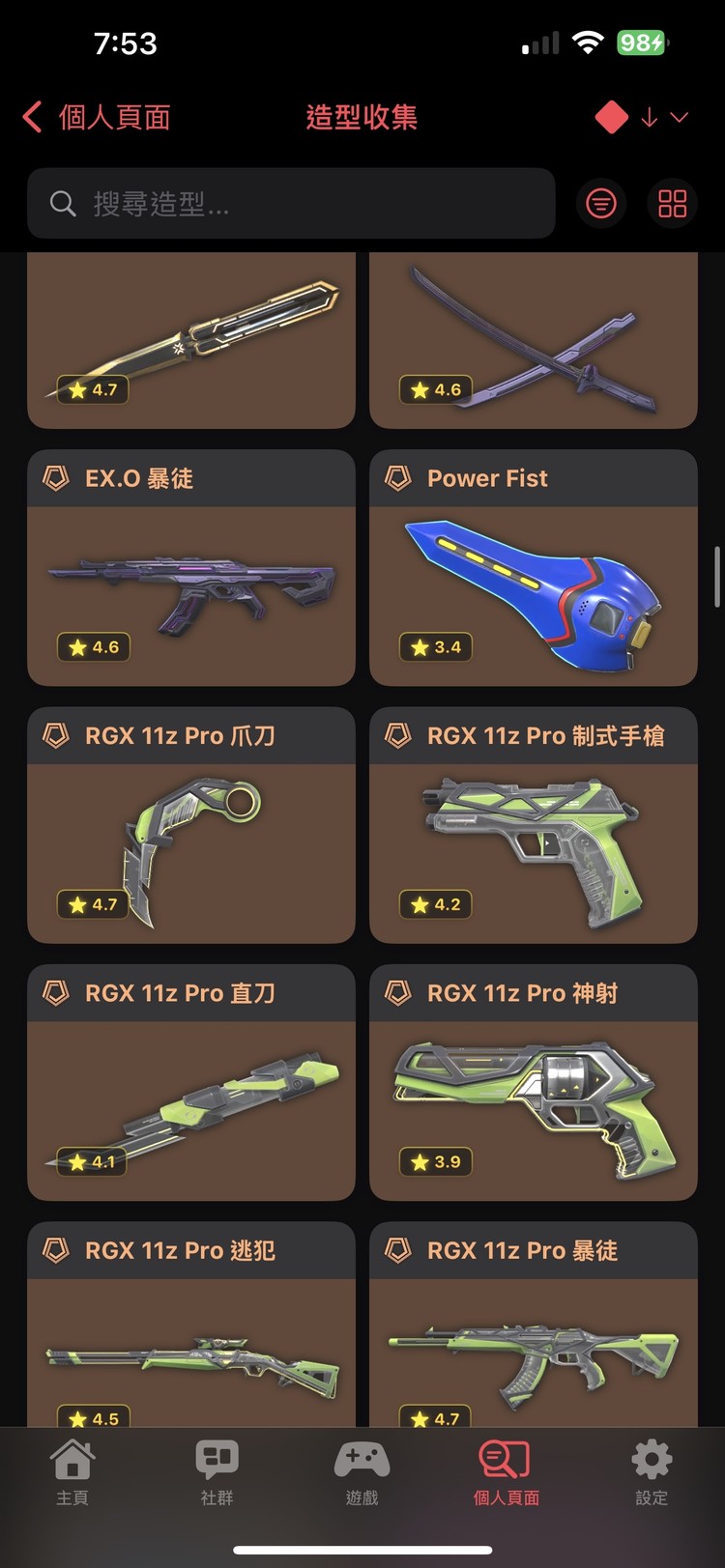Screen dimensions: 725x1568
Task: View RGX 11z Pro 制式手槍 skin
Action: coord(533,825)
